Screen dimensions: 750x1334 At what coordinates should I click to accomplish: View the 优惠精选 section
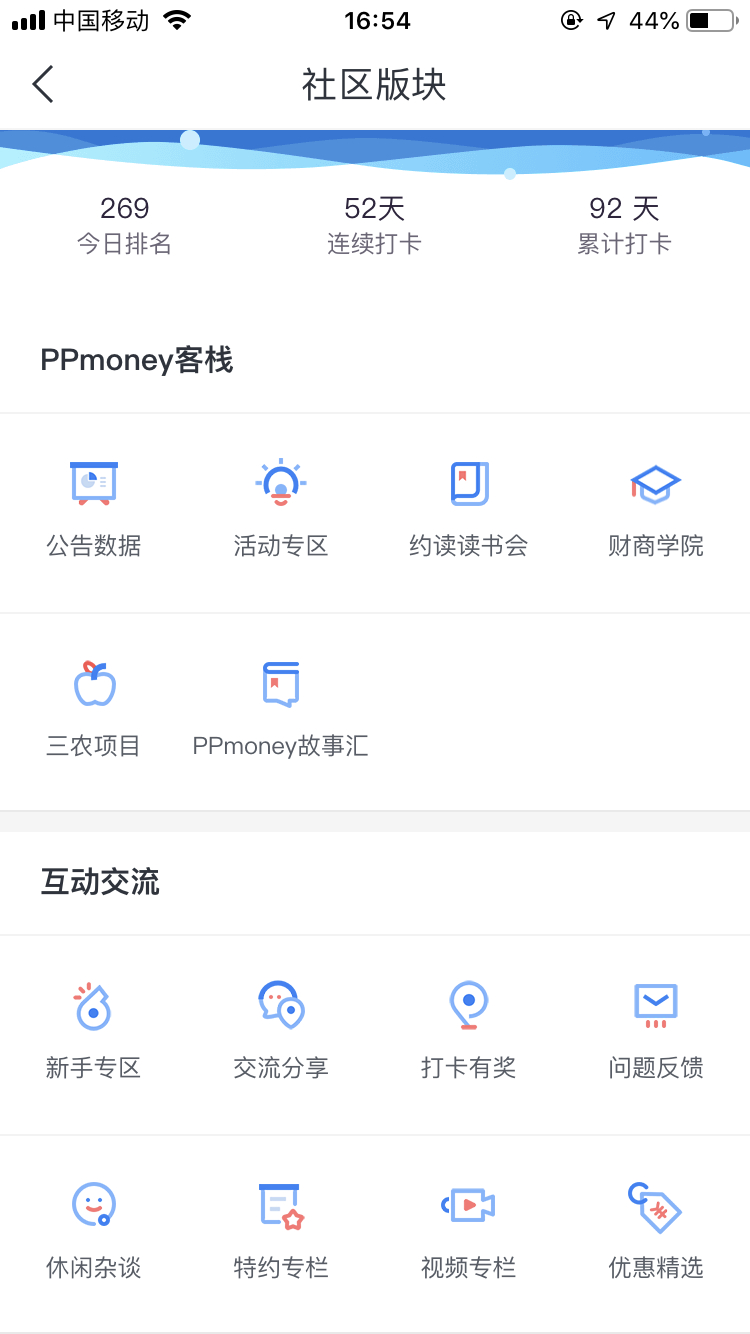pos(656,1232)
